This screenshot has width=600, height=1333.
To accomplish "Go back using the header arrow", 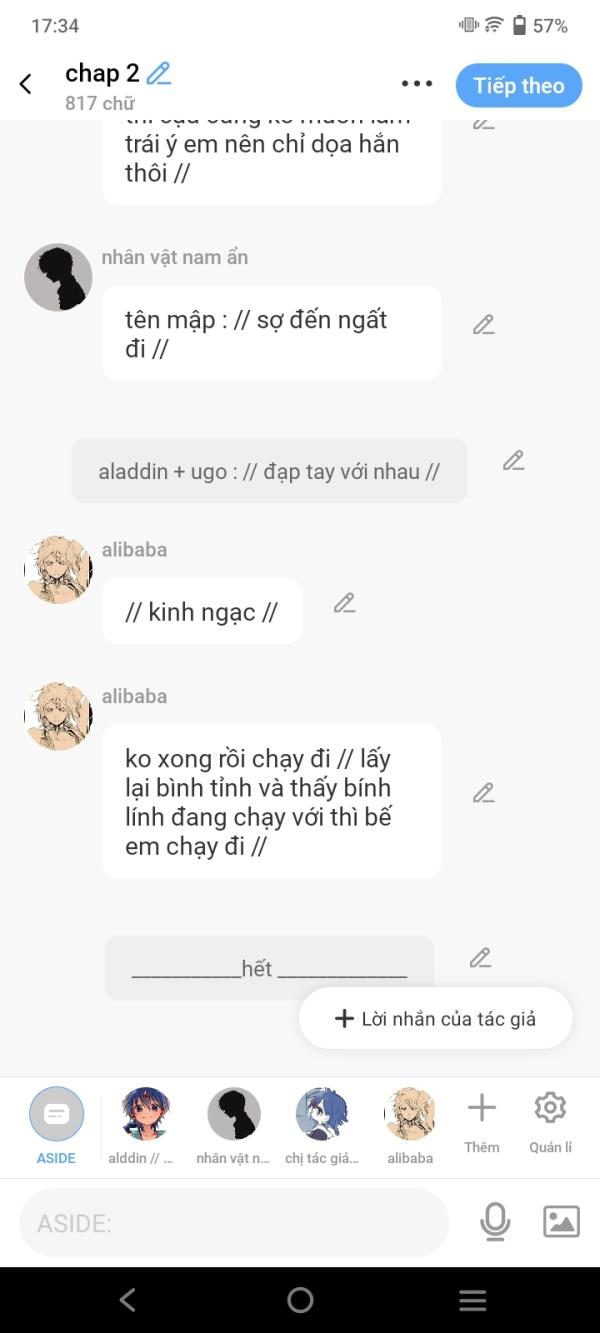I will 26,85.
